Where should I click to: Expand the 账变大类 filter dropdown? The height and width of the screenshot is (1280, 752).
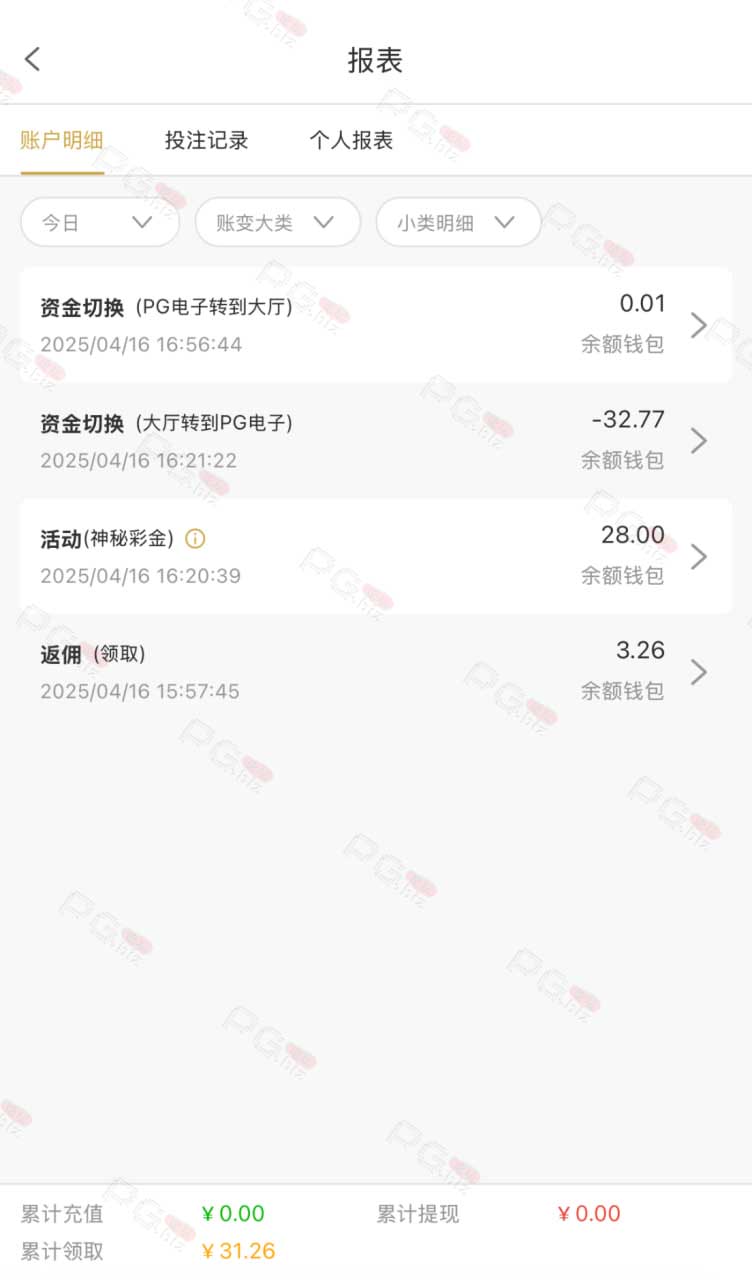tap(278, 222)
